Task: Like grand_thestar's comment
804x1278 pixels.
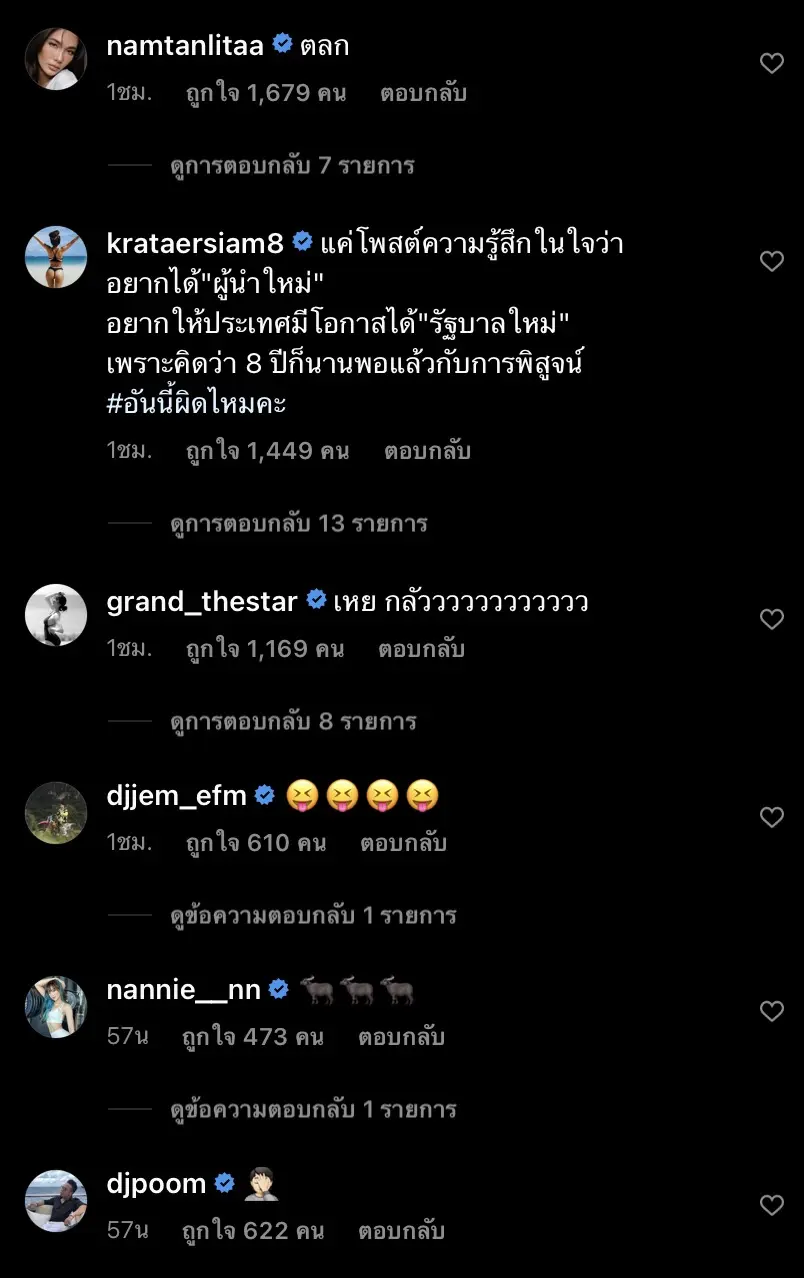Action: (x=771, y=620)
